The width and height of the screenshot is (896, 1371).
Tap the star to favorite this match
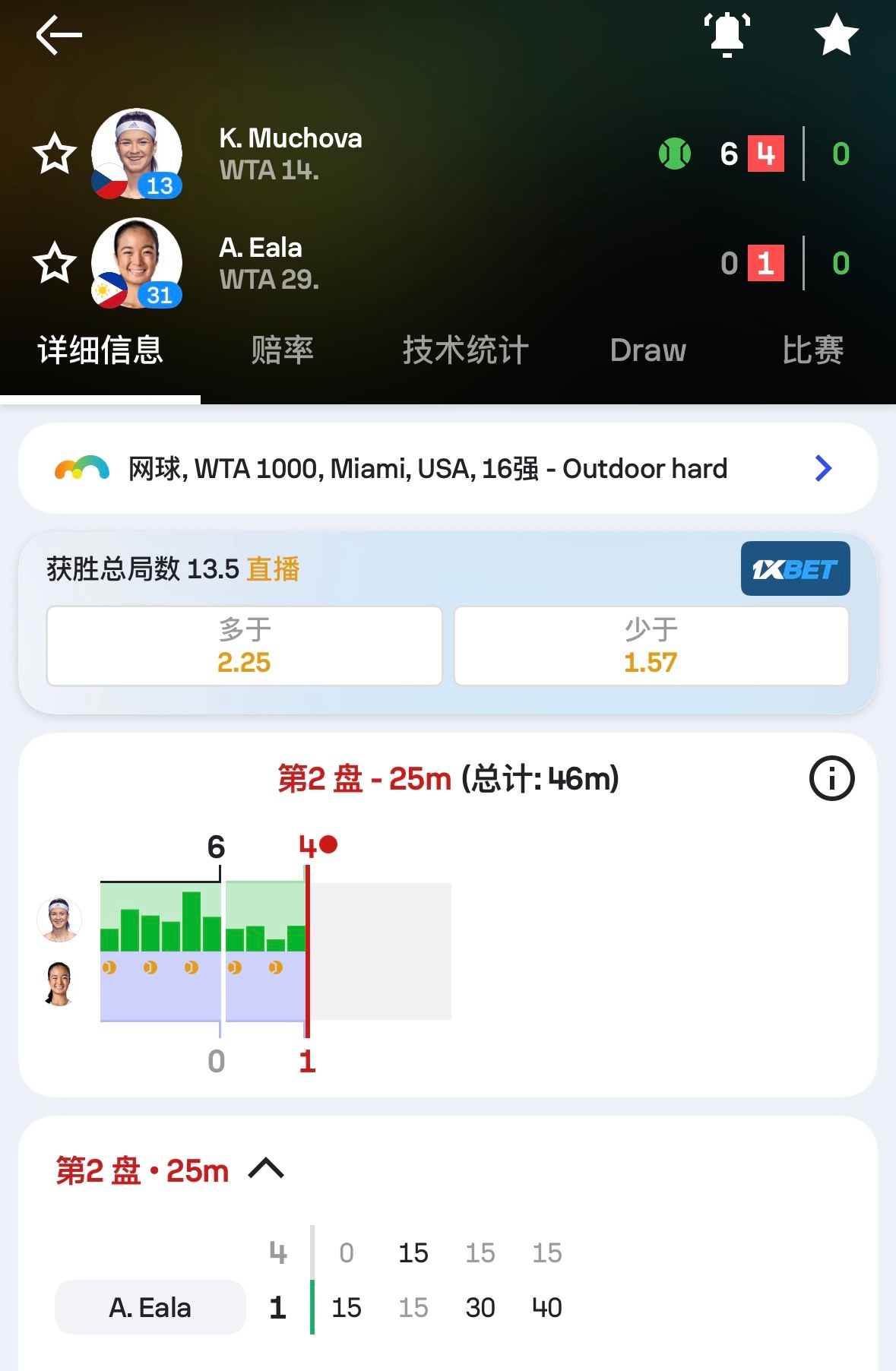coord(837,34)
